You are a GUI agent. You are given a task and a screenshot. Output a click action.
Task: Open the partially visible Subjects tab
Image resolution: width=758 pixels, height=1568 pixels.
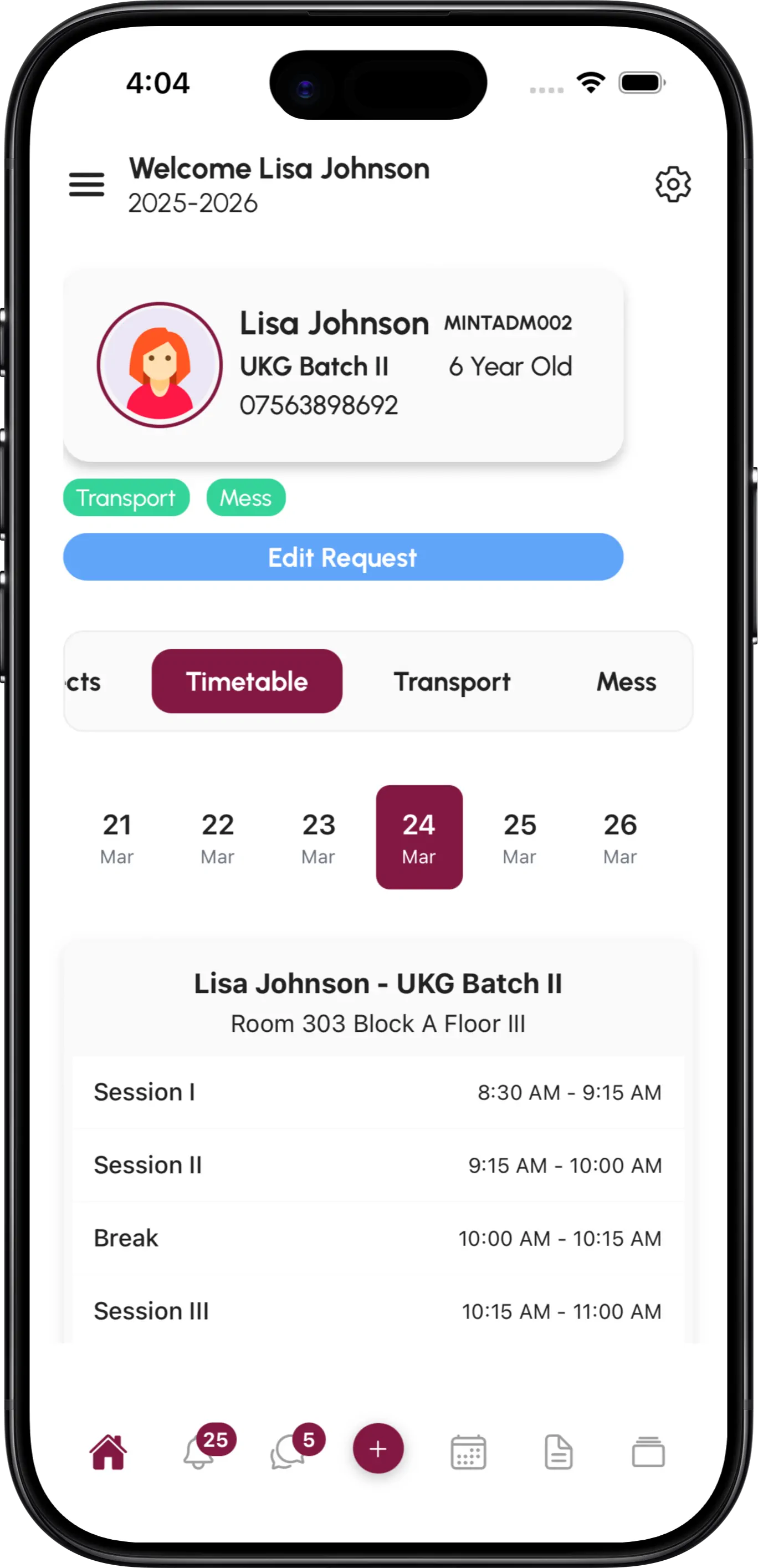(x=85, y=680)
